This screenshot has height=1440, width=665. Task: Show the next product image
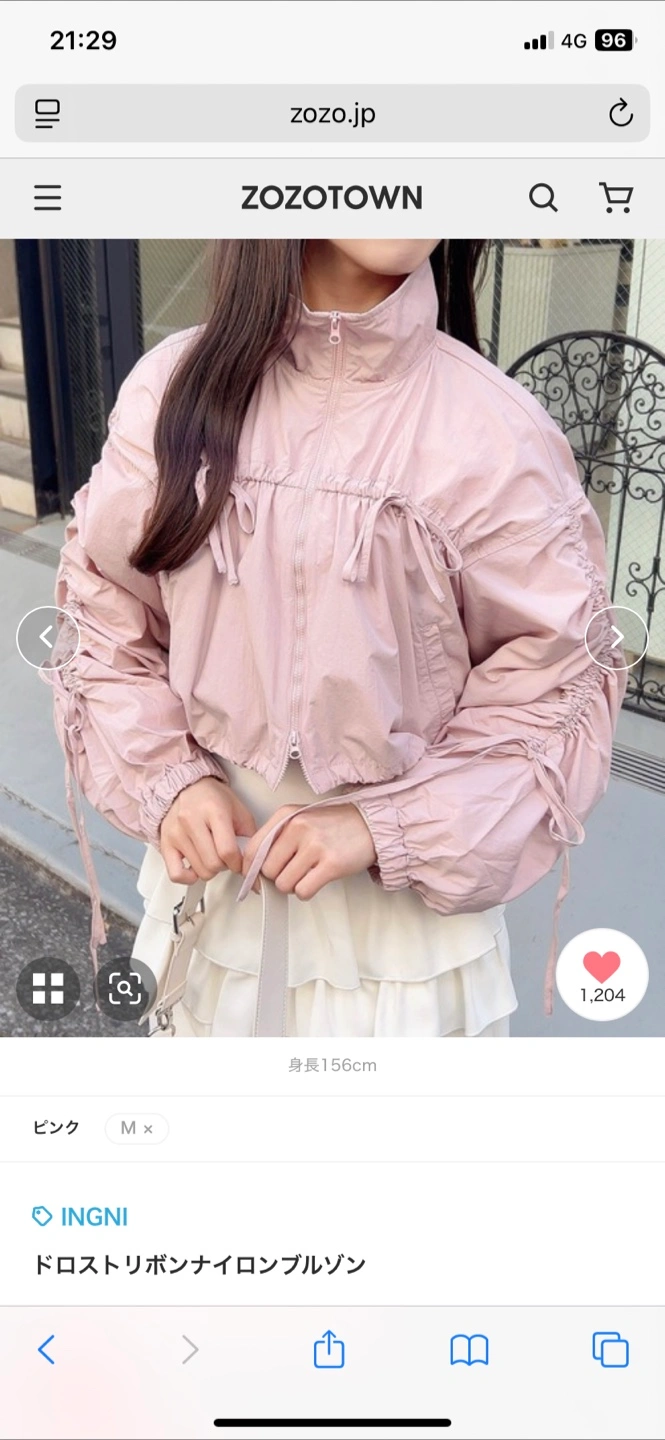(616, 638)
